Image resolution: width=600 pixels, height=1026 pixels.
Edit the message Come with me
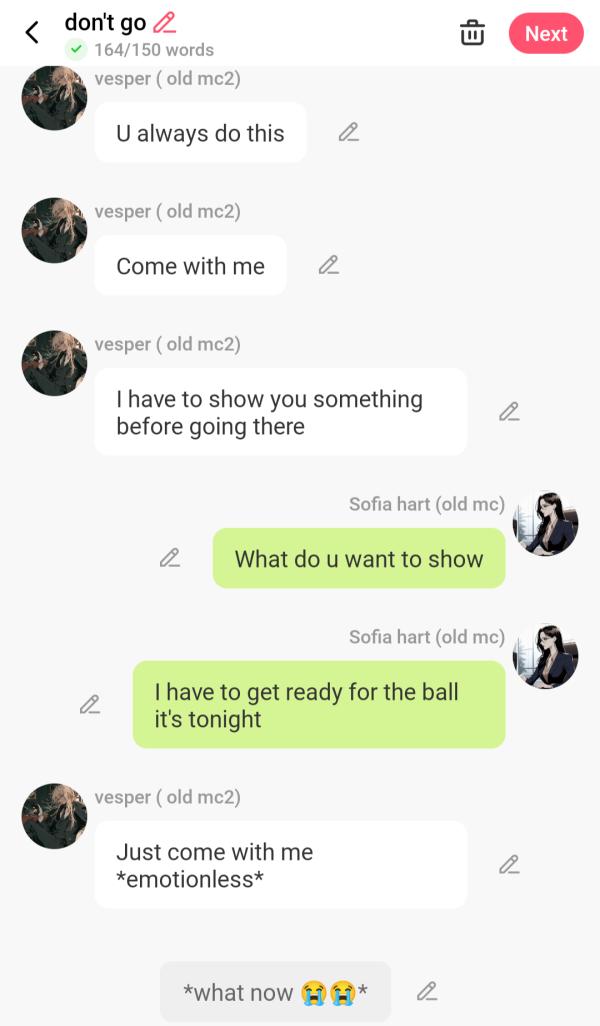tap(328, 265)
